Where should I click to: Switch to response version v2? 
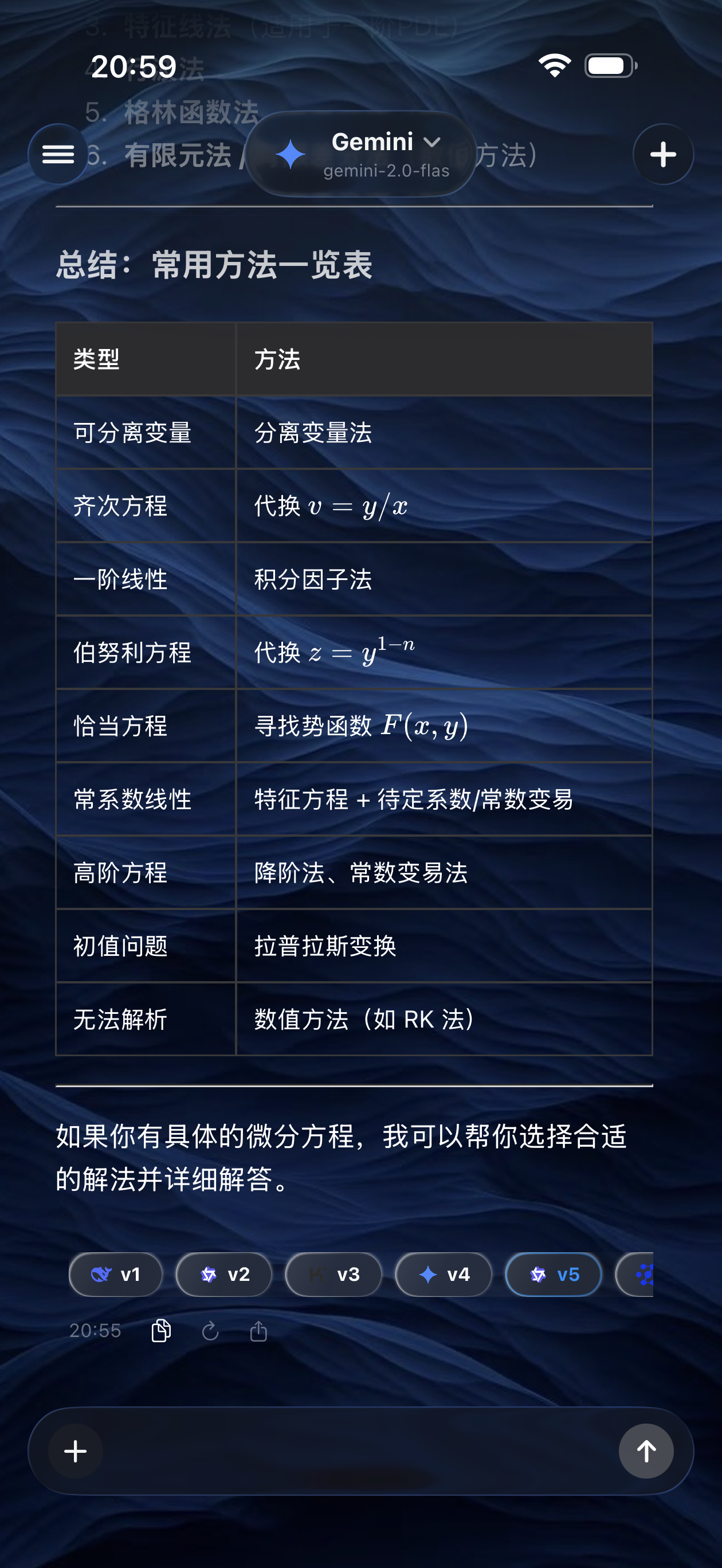(223, 1274)
